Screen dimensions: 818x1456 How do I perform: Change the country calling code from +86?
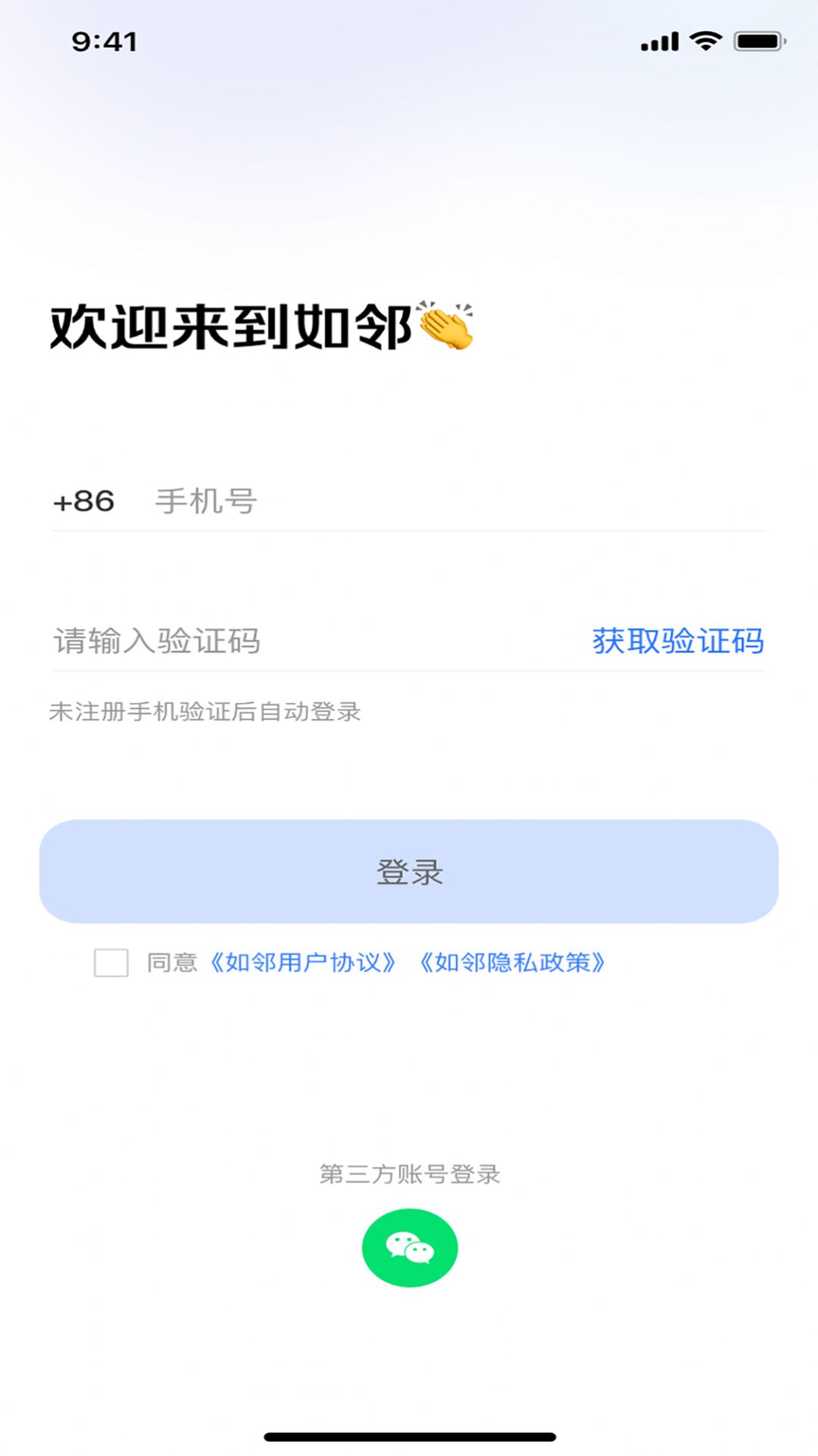(x=83, y=500)
